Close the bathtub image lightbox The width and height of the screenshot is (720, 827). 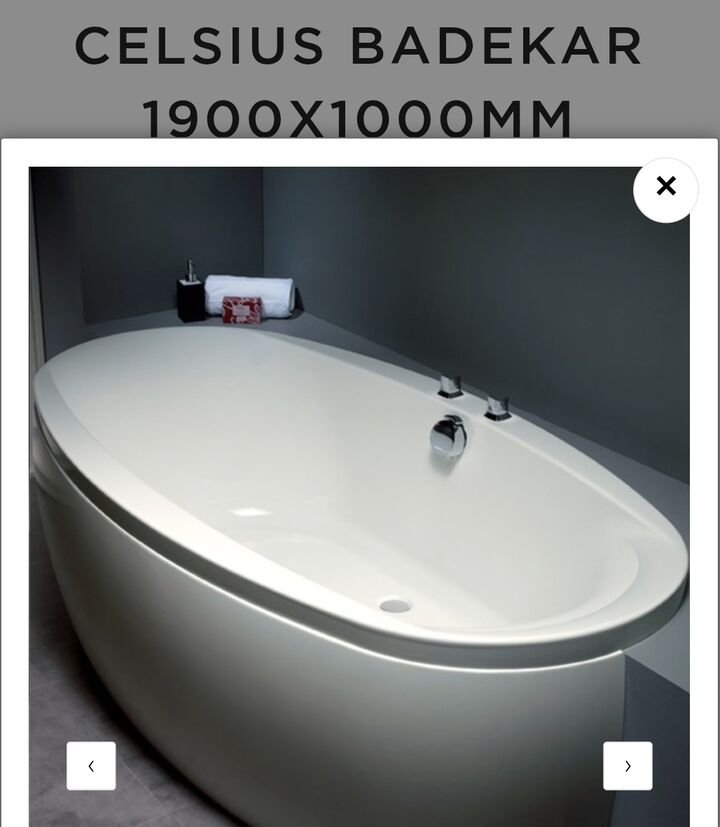(665, 189)
